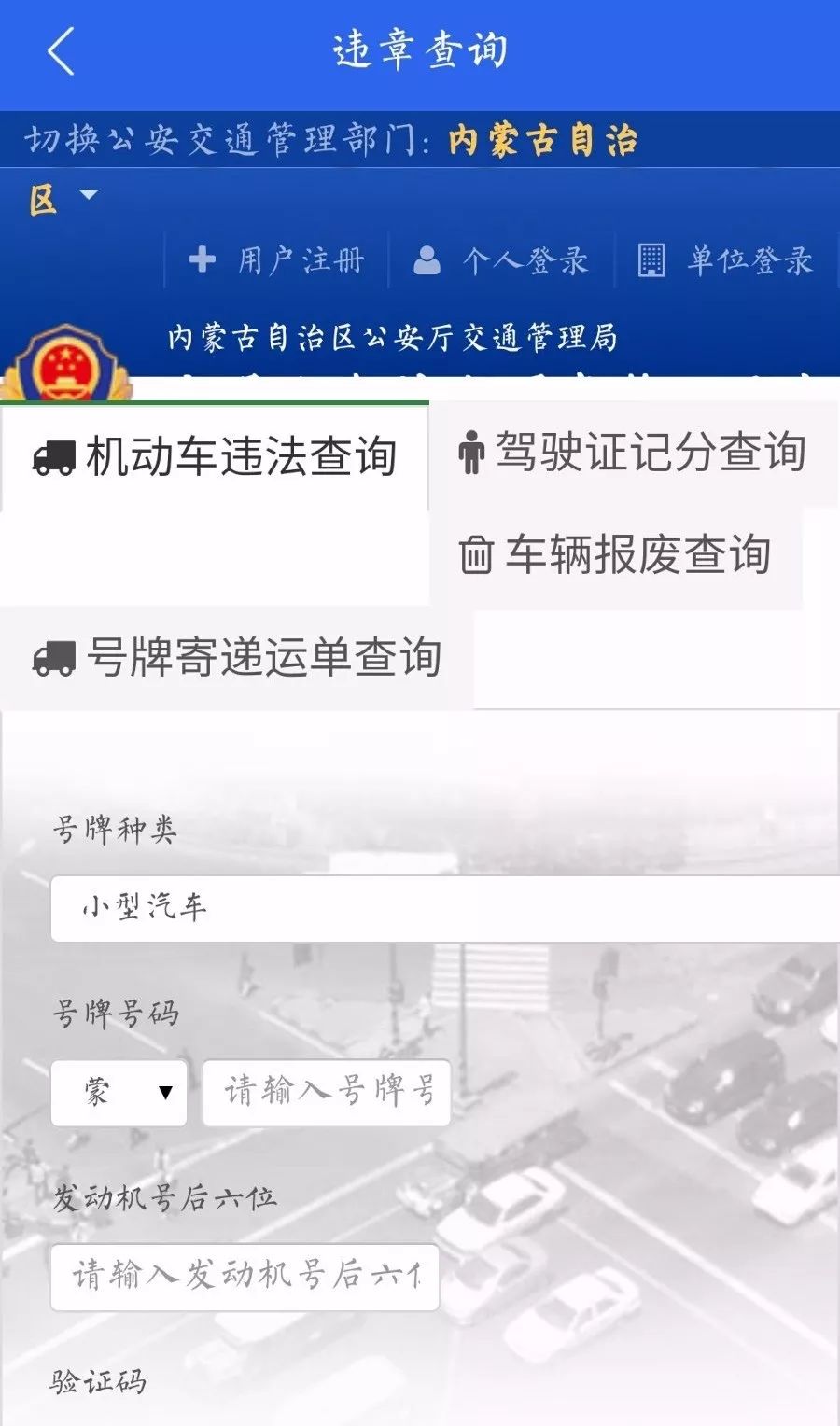The height and width of the screenshot is (1426, 840).
Task: Select the truck icon beside 机动车违法查询
Action: point(56,455)
